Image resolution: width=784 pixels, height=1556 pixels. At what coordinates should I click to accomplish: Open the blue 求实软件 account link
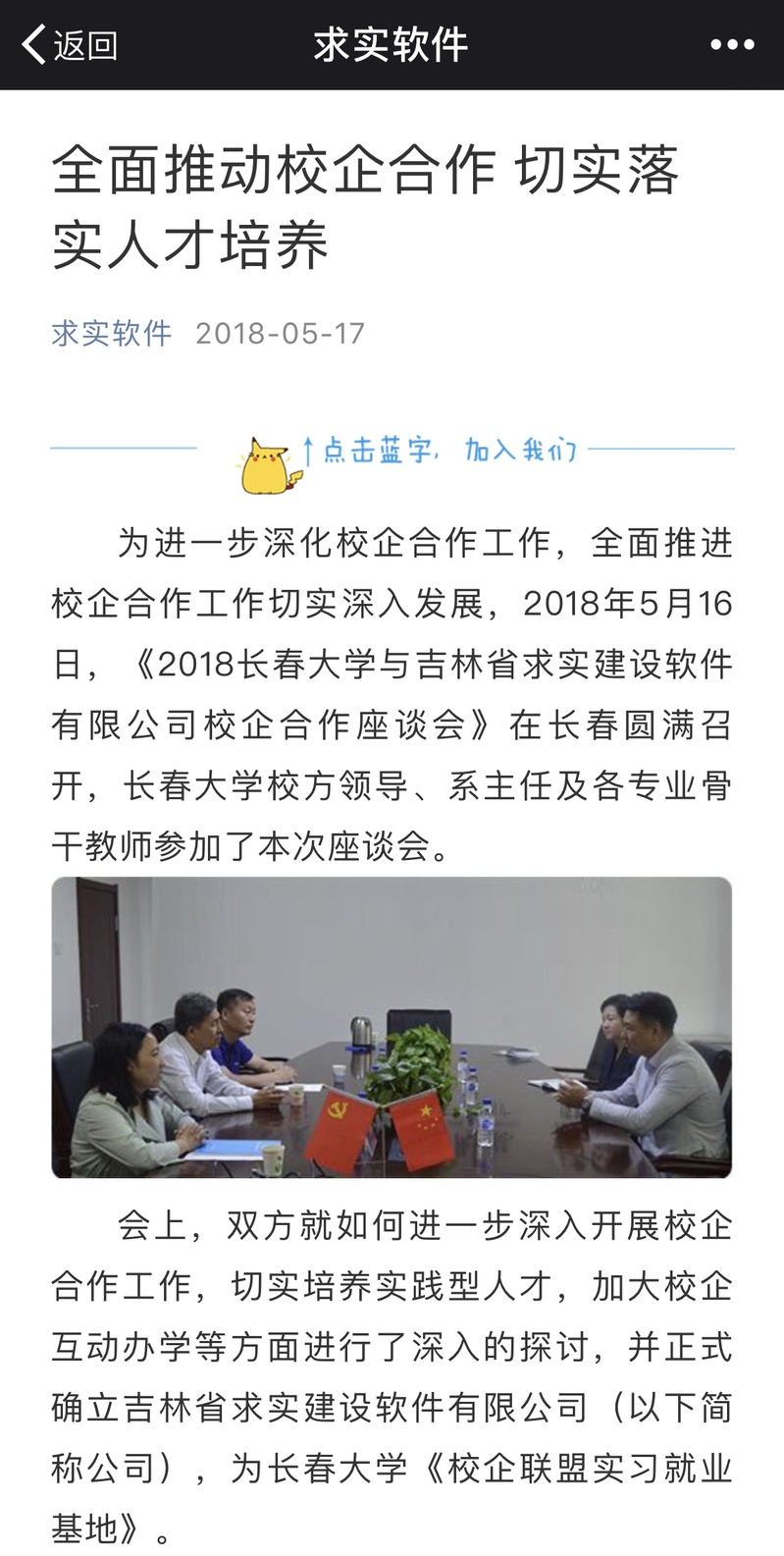tap(112, 334)
